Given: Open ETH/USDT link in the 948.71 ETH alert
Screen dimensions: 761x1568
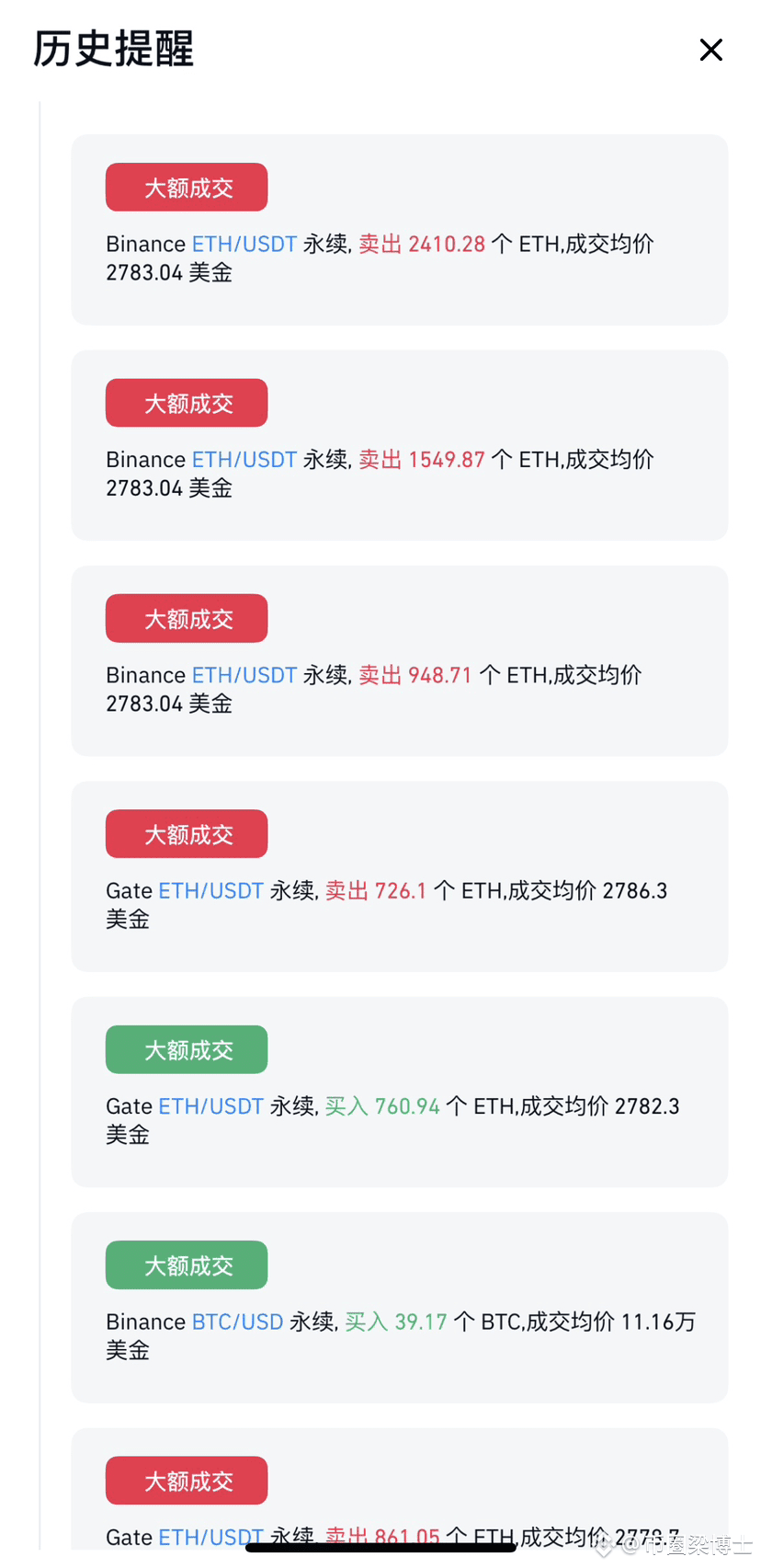Looking at the screenshot, I should pyautogui.click(x=244, y=675).
